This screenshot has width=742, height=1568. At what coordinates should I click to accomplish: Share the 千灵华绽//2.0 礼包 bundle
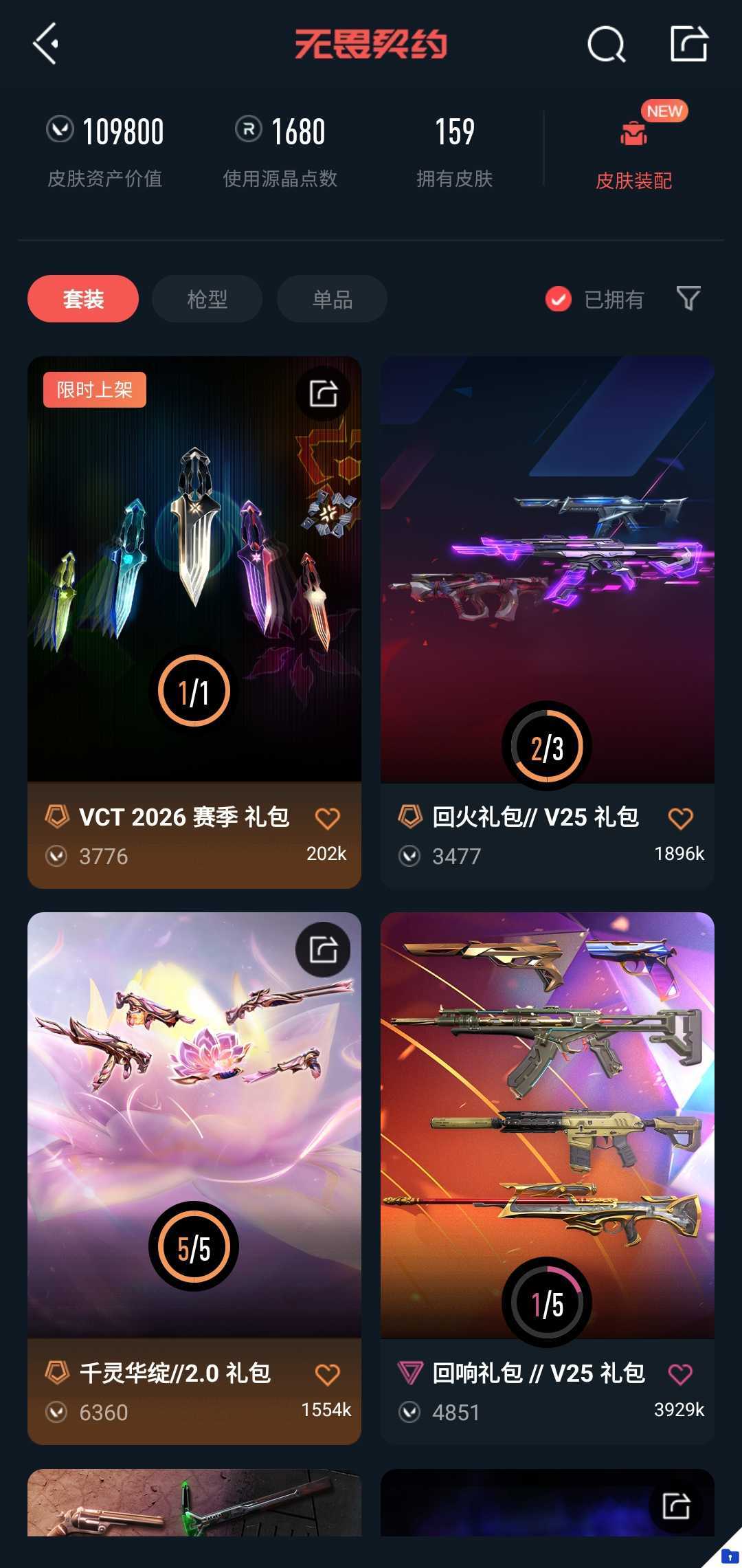[x=323, y=950]
